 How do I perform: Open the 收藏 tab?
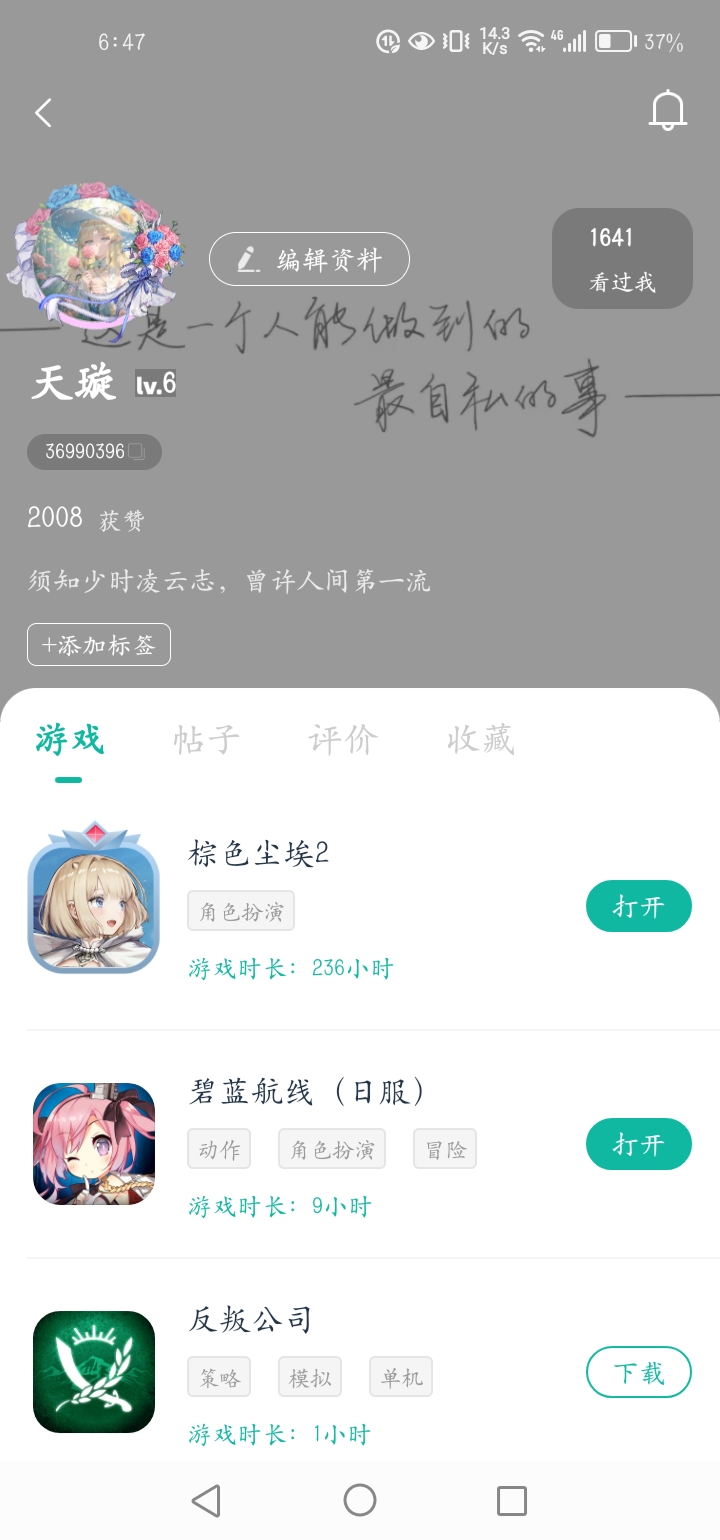coord(480,740)
